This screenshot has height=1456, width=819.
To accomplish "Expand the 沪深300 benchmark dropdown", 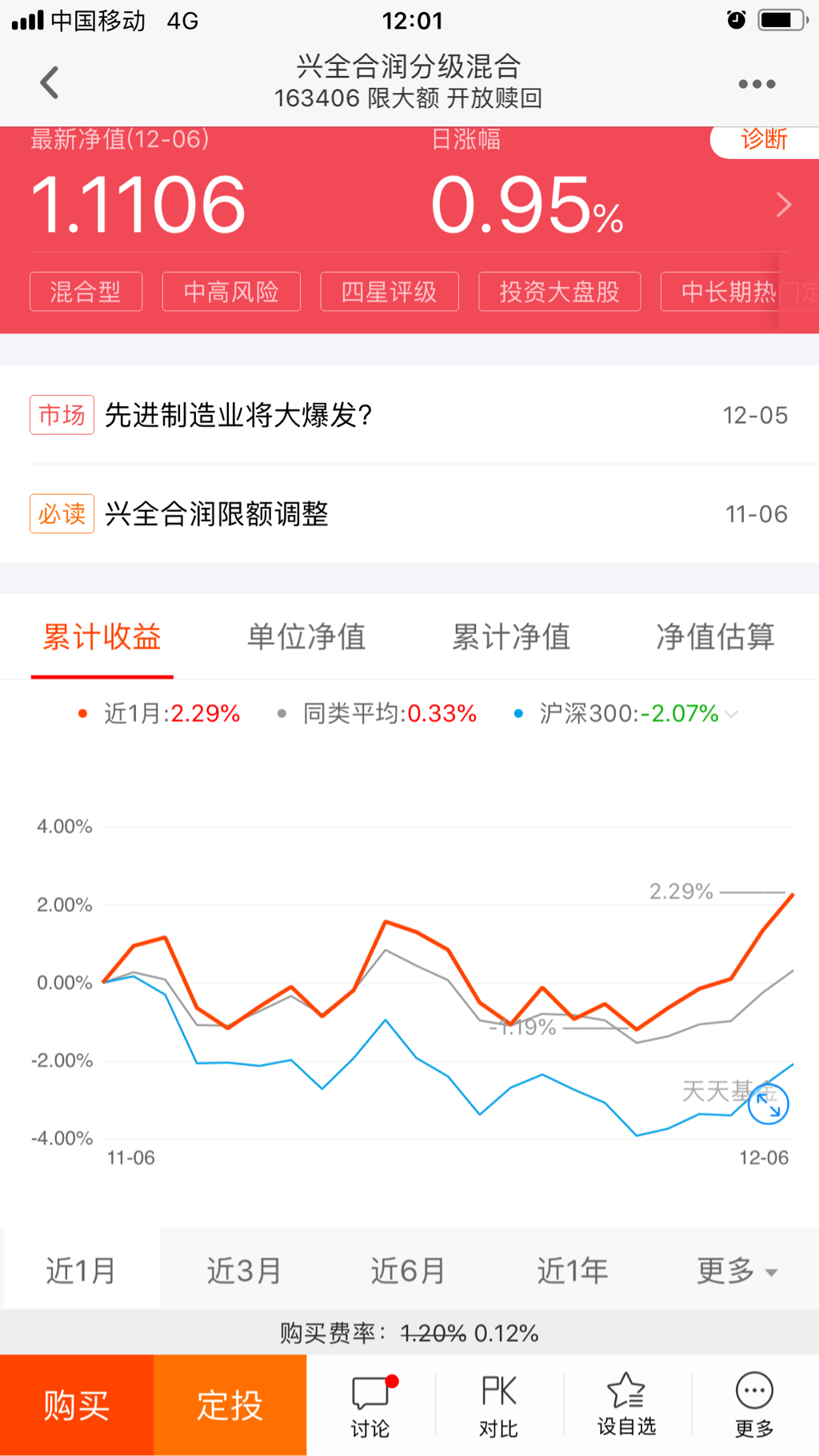I will pos(729,714).
